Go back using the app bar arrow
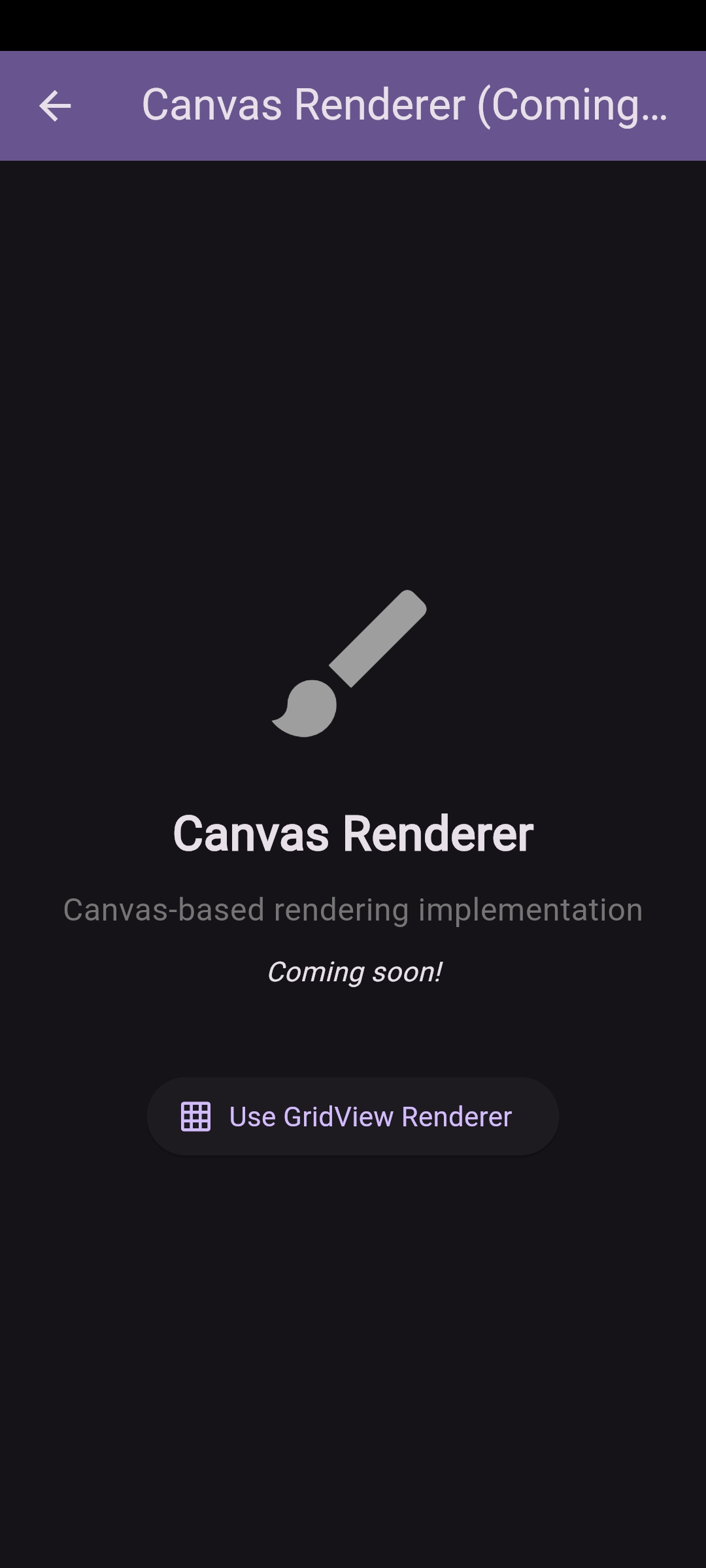Image resolution: width=706 pixels, height=1568 pixels. tap(55, 106)
